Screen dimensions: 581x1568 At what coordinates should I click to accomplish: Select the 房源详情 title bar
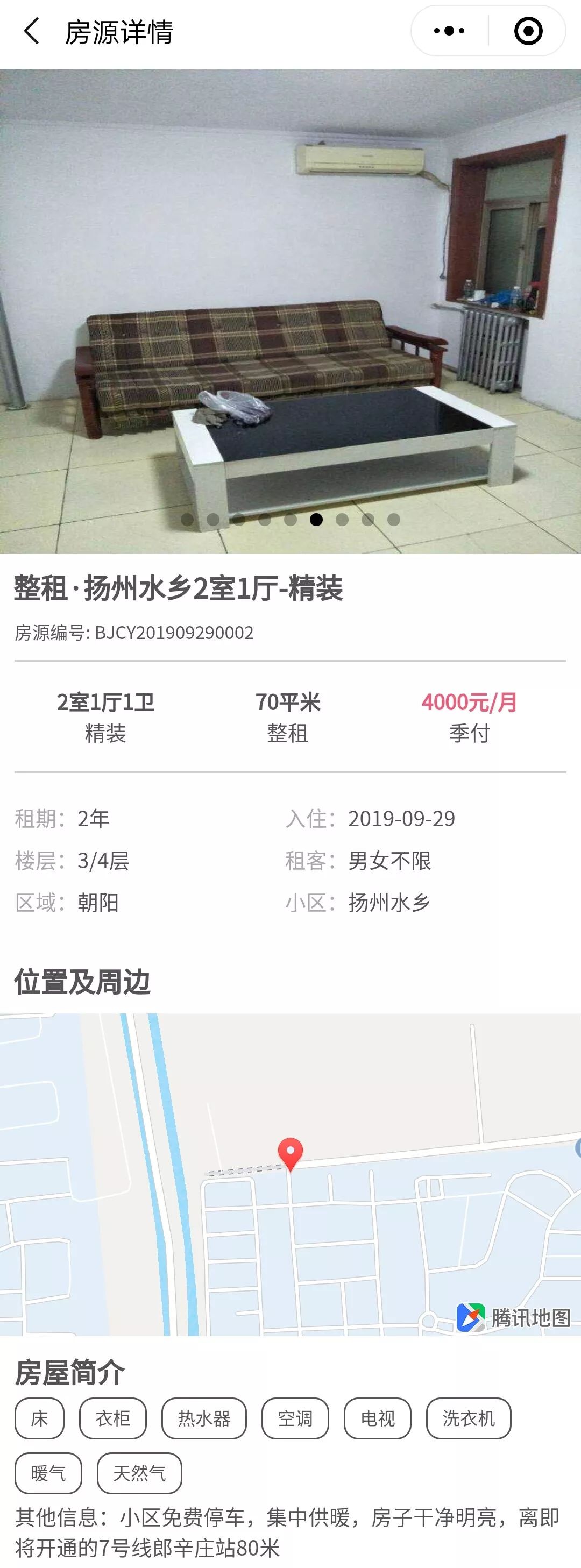point(119,31)
